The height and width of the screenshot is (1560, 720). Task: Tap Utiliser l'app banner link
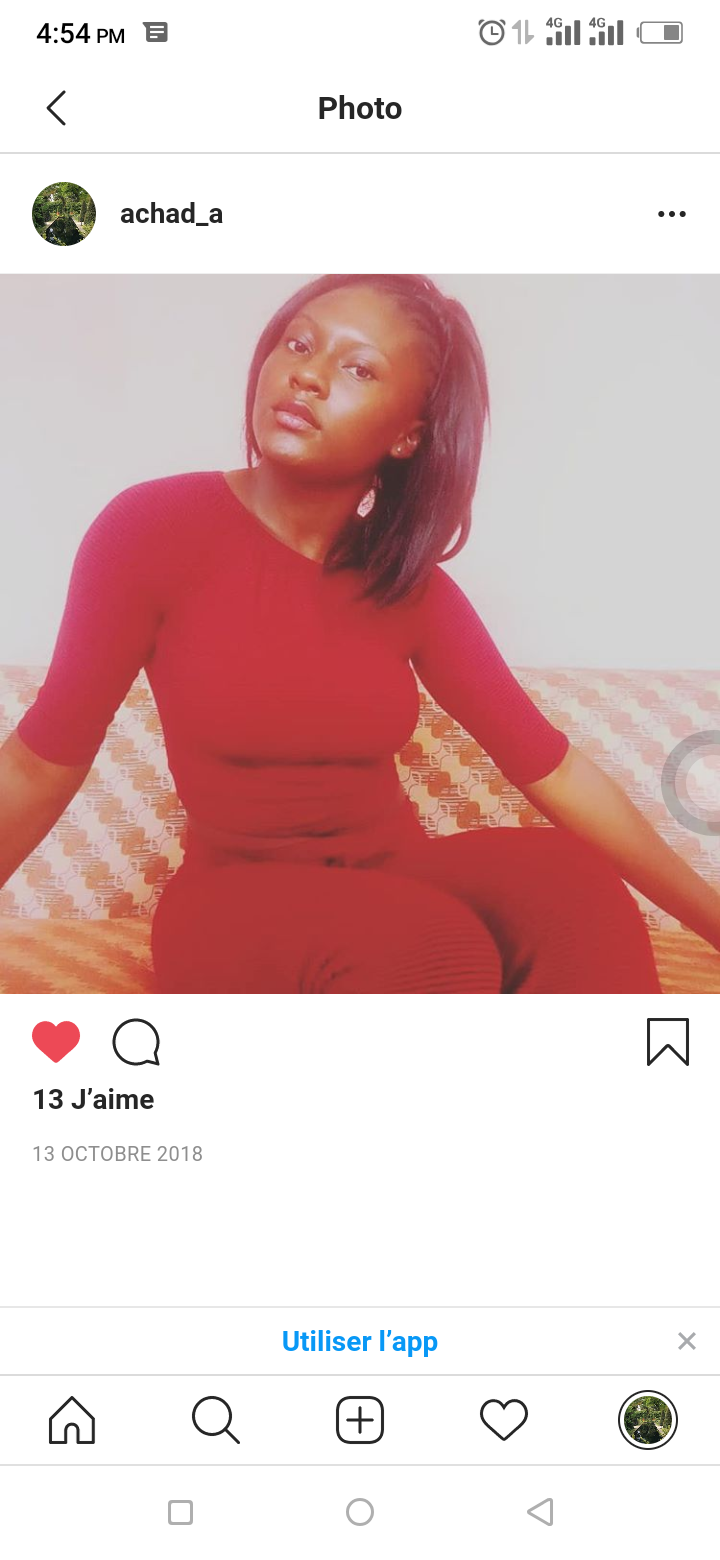click(x=360, y=1341)
